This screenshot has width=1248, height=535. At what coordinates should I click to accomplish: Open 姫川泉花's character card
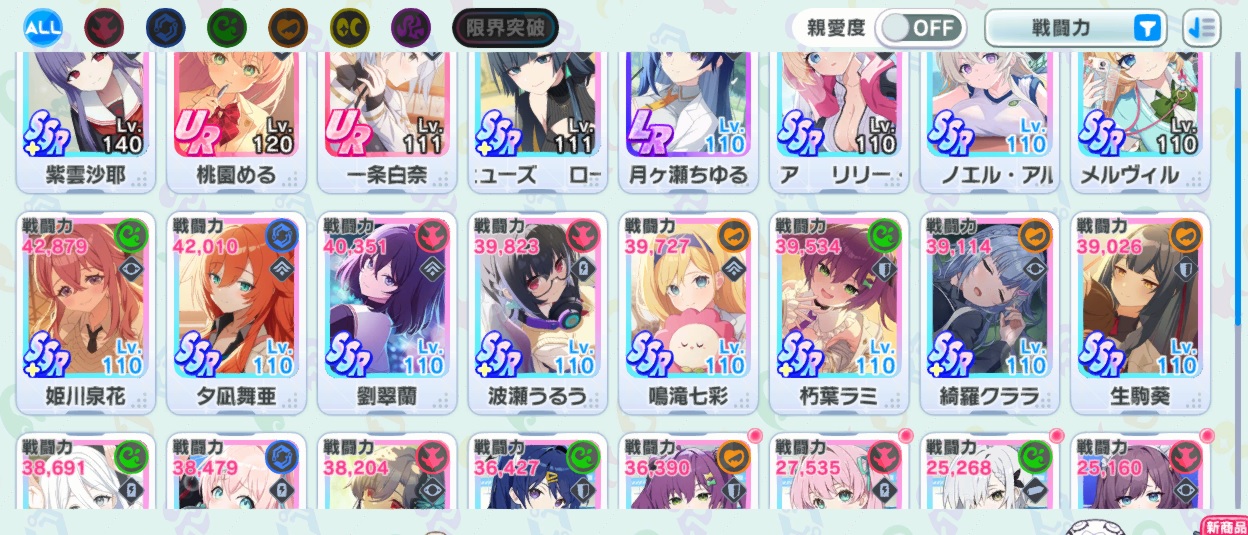[85, 310]
